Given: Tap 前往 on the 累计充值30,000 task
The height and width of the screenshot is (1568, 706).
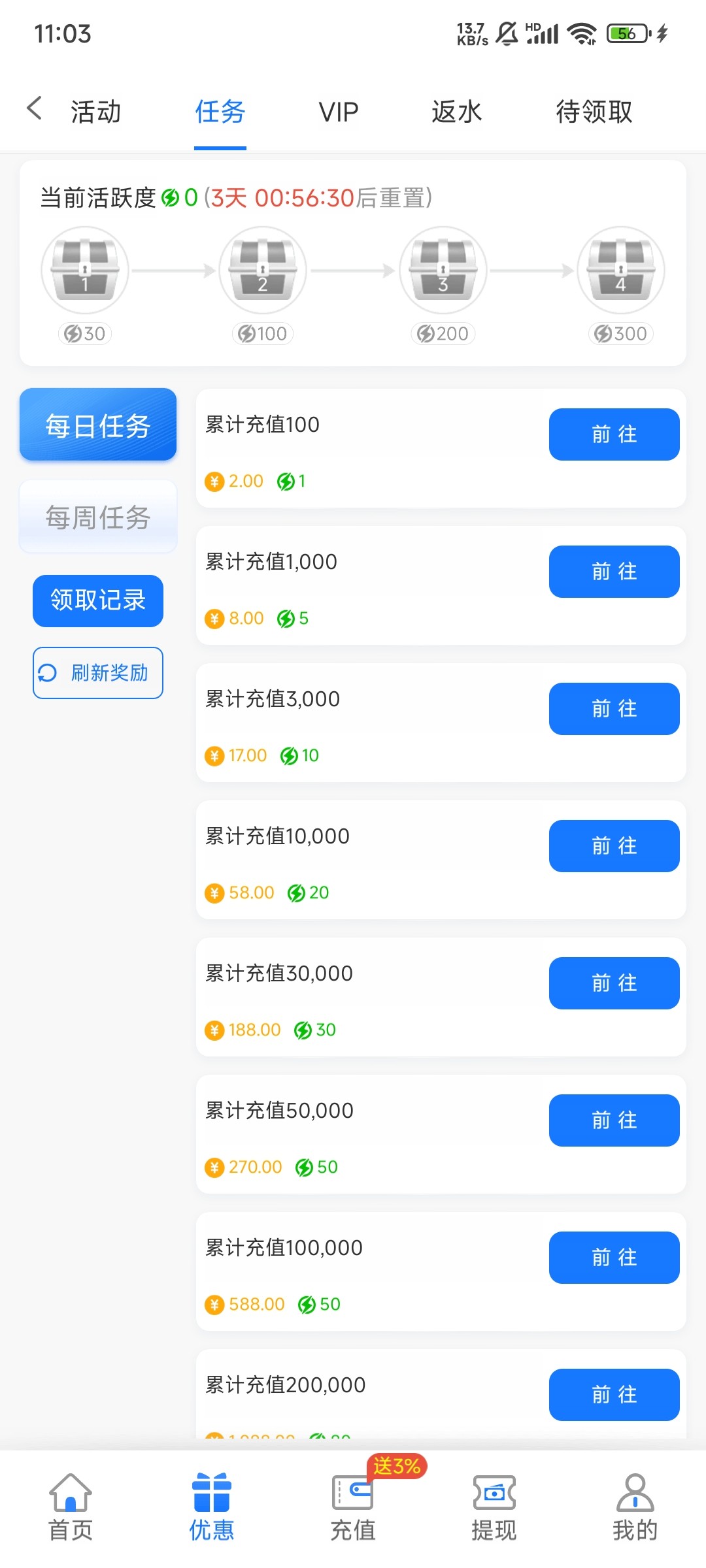Looking at the screenshot, I should 614,983.
